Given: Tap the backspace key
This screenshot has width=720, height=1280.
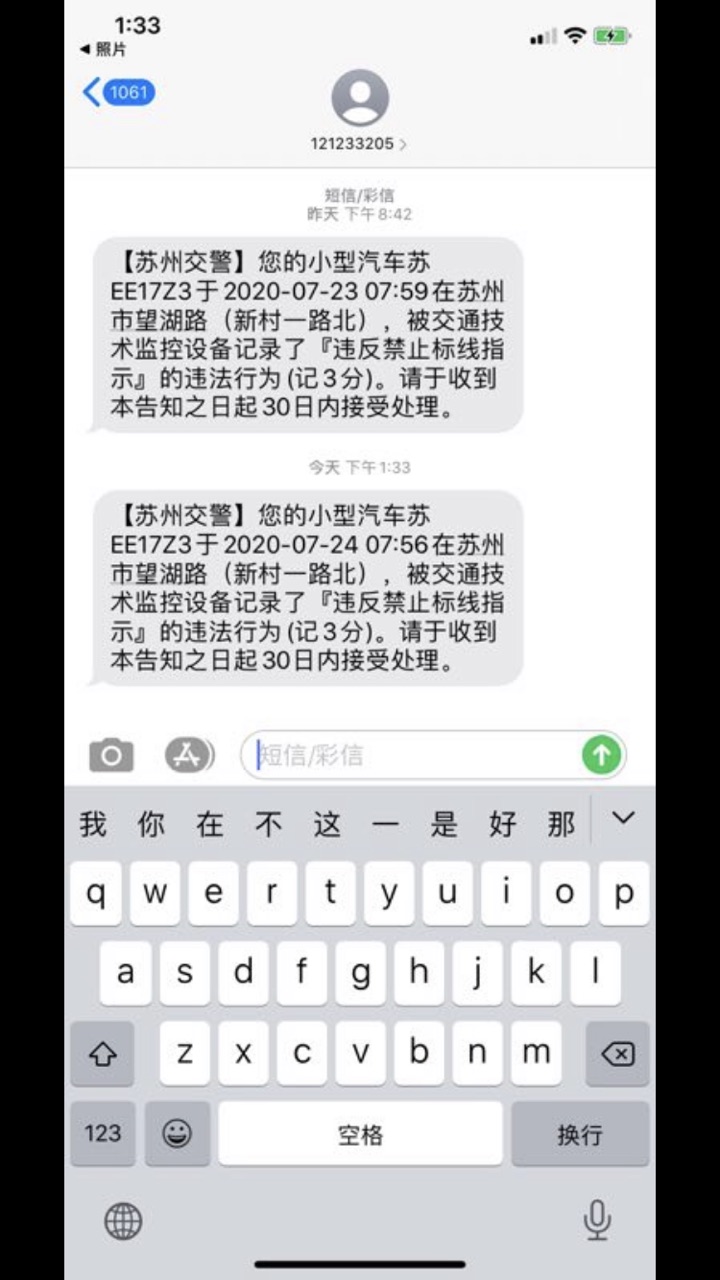Looking at the screenshot, I should click(617, 1053).
